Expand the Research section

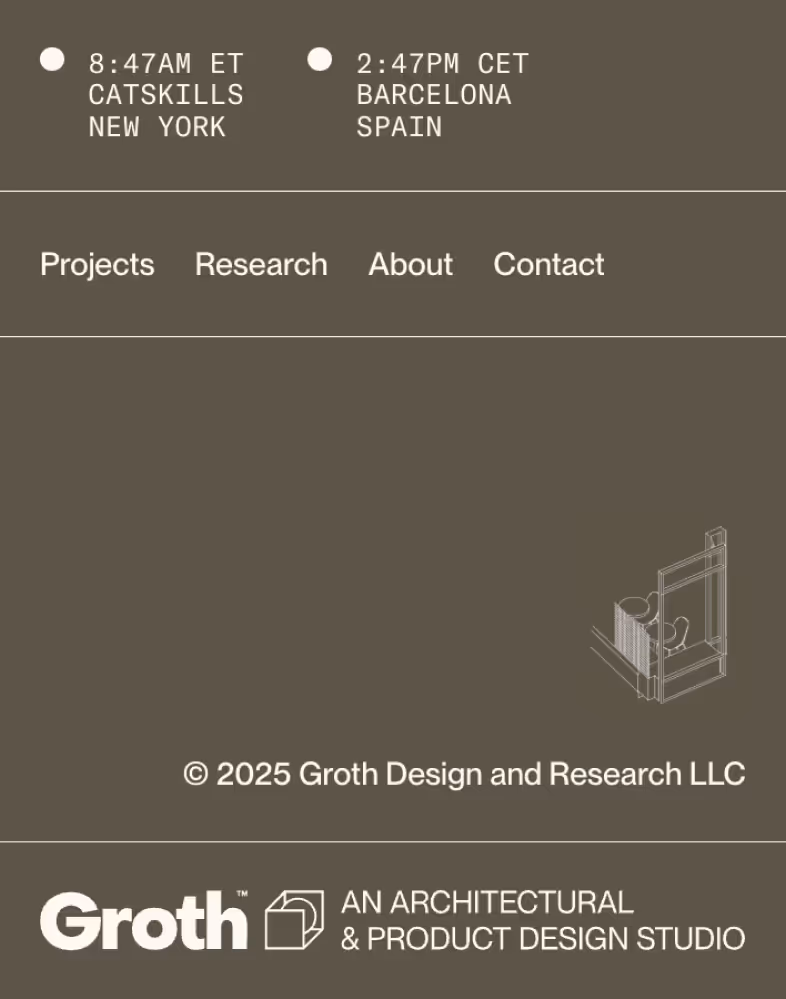point(261,265)
